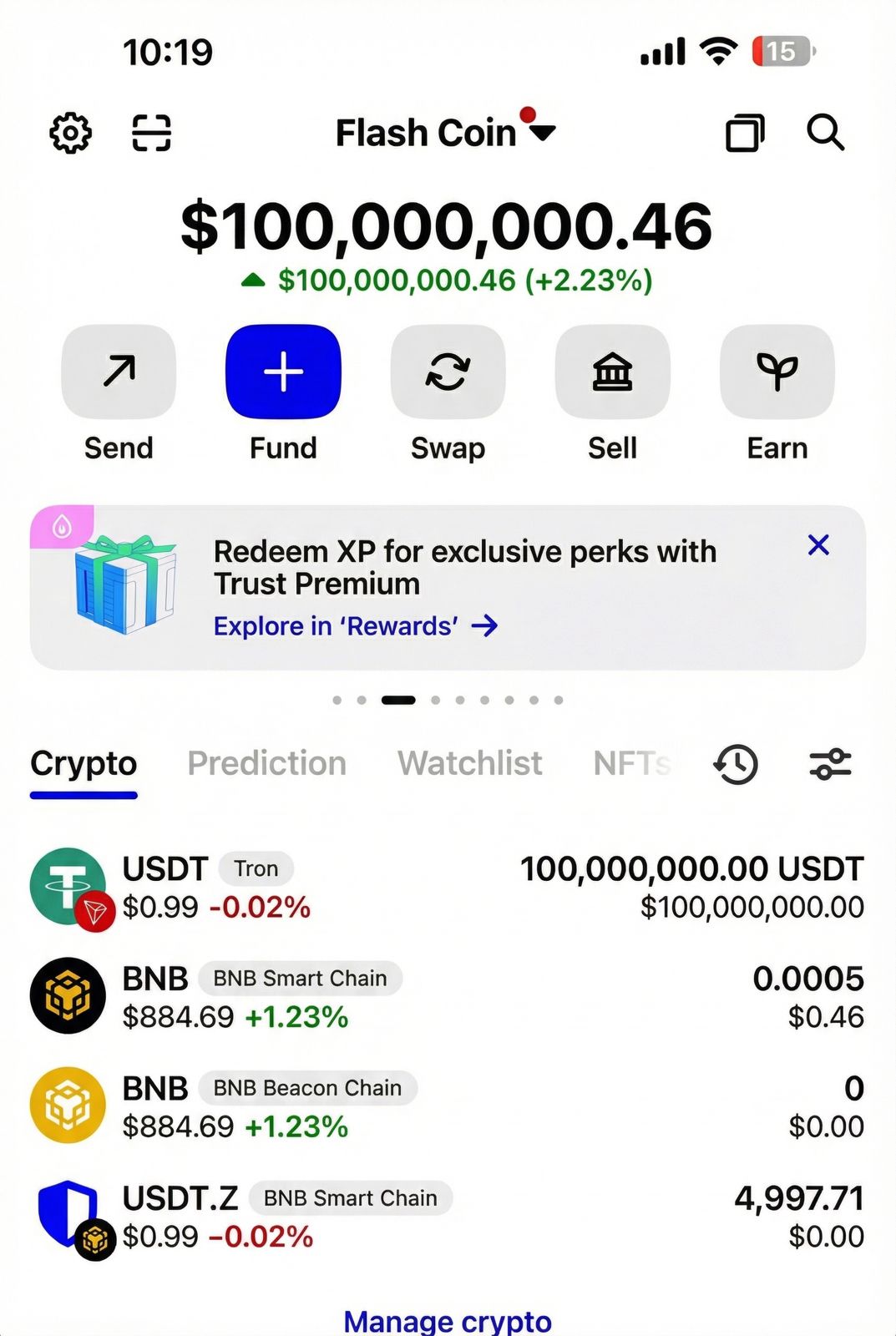Image resolution: width=896 pixels, height=1336 pixels.
Task: Select USDT on Tron row
Action: coord(448,885)
